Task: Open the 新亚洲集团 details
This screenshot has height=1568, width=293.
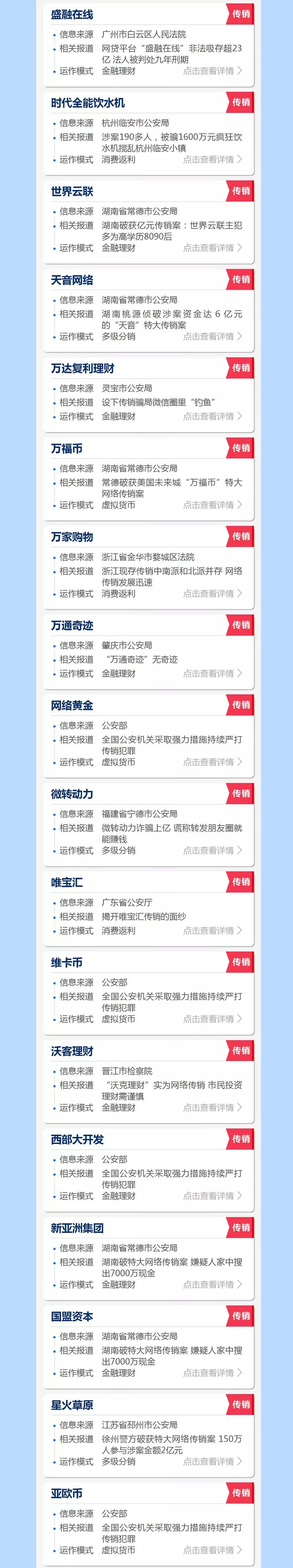Action: (212, 1284)
